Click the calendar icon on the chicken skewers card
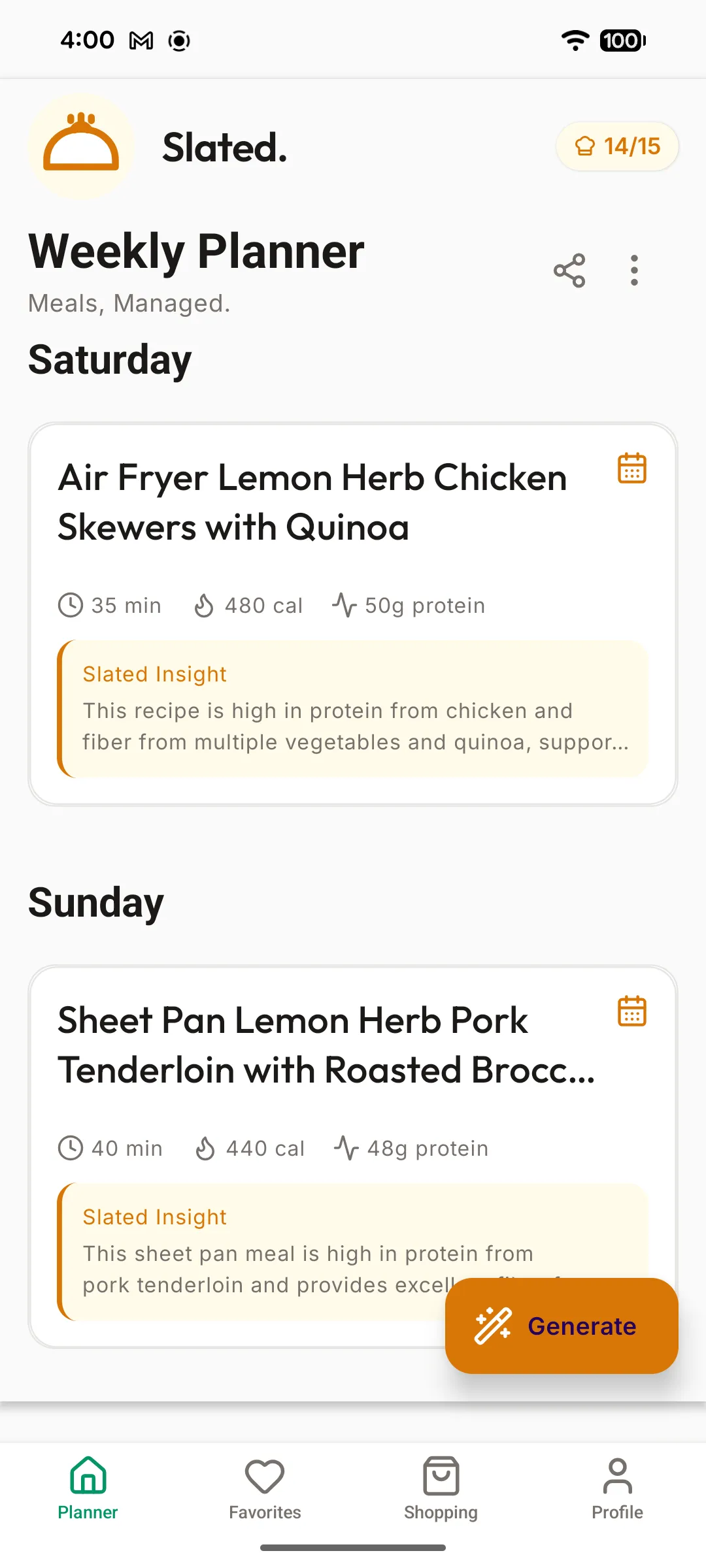 point(631,468)
